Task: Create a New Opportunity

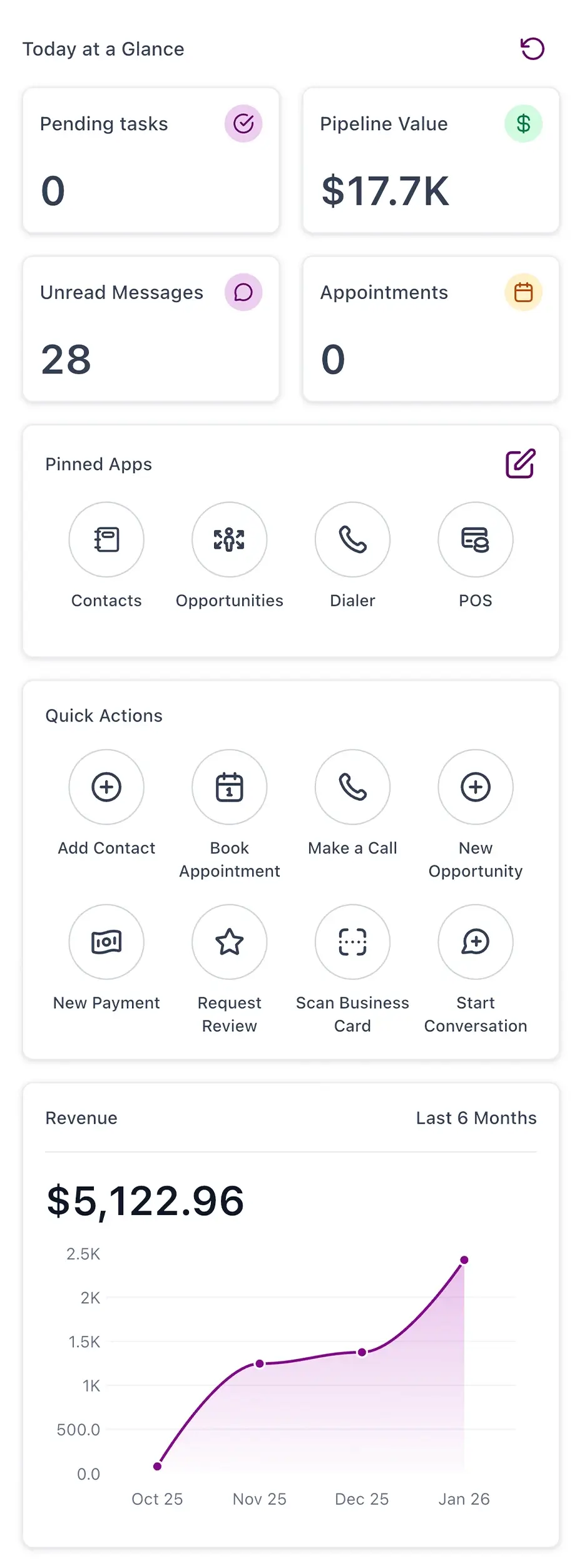Action: tap(476, 787)
